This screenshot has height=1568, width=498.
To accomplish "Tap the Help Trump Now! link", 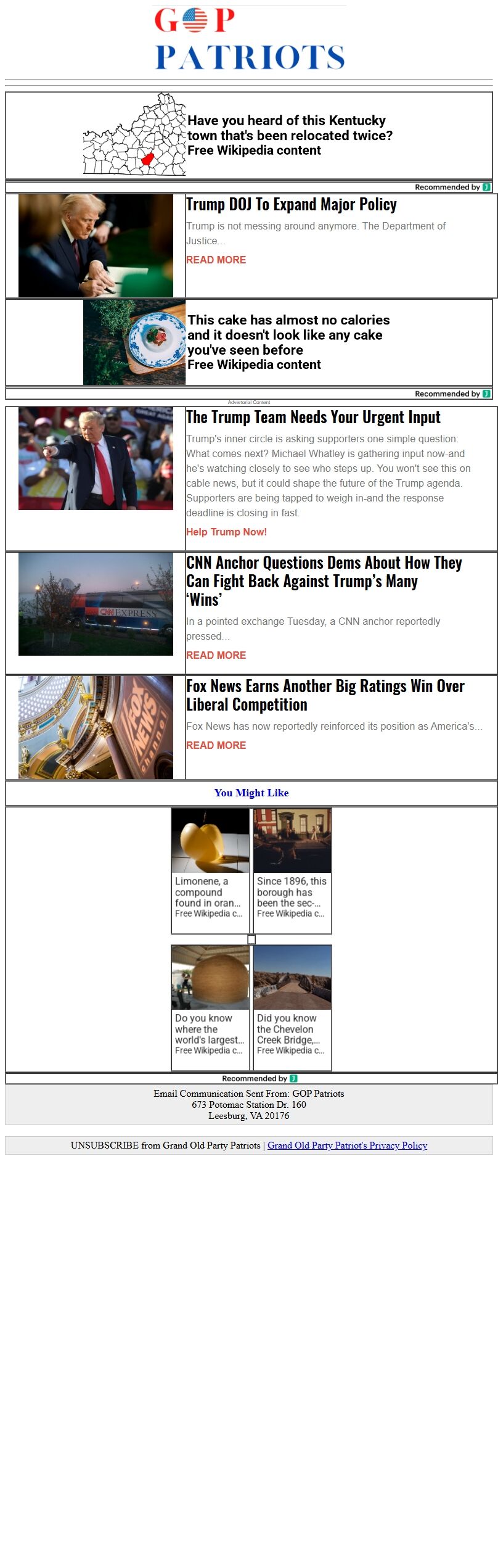I will [x=226, y=532].
